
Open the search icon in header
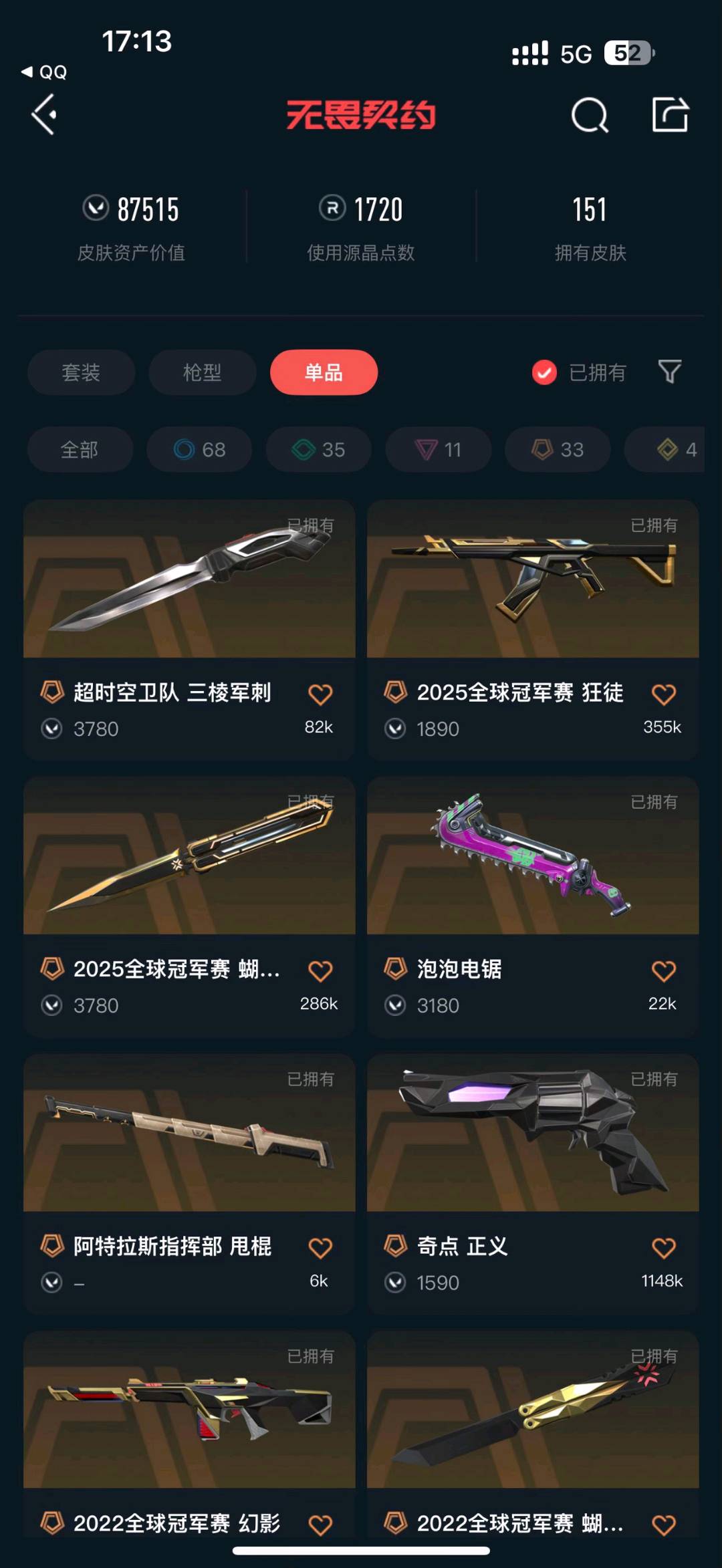coord(590,116)
